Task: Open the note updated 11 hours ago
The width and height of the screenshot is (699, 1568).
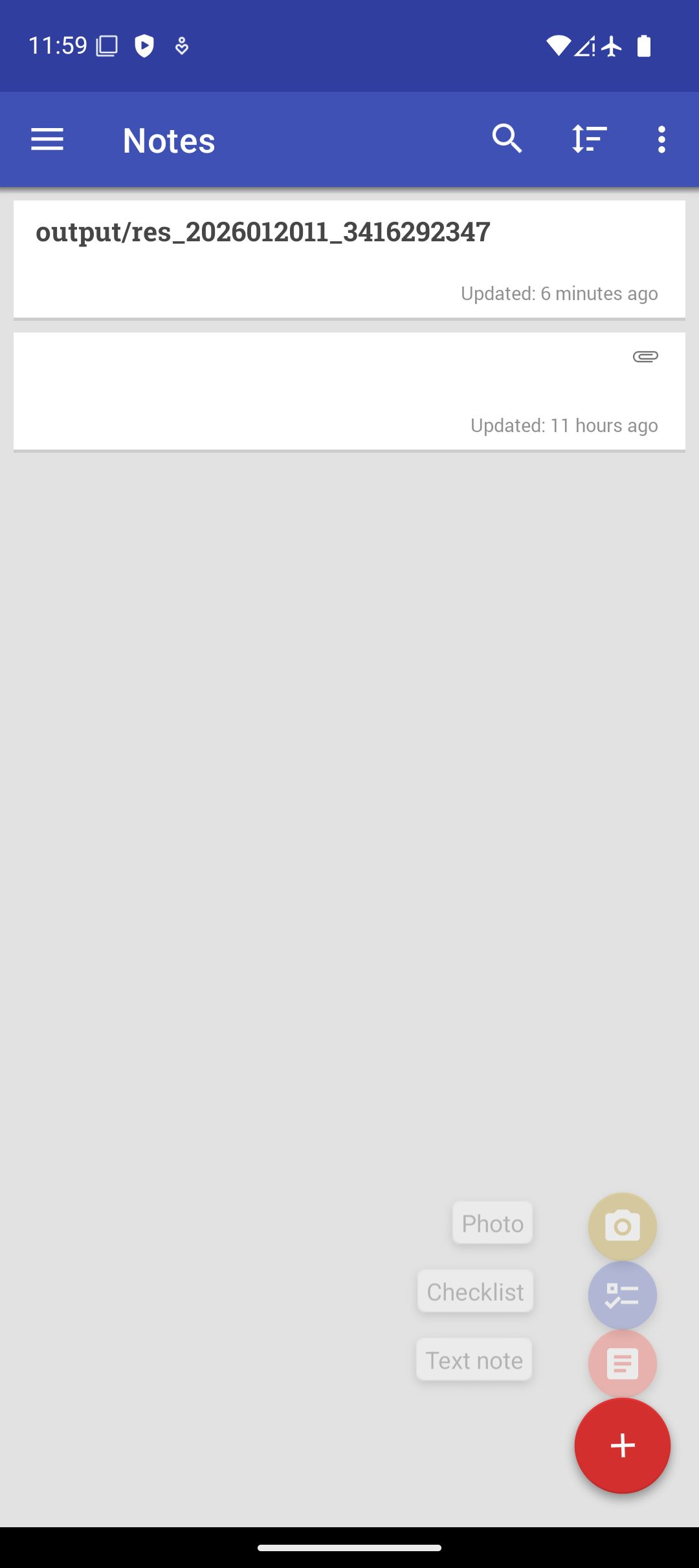Action: [x=349, y=391]
